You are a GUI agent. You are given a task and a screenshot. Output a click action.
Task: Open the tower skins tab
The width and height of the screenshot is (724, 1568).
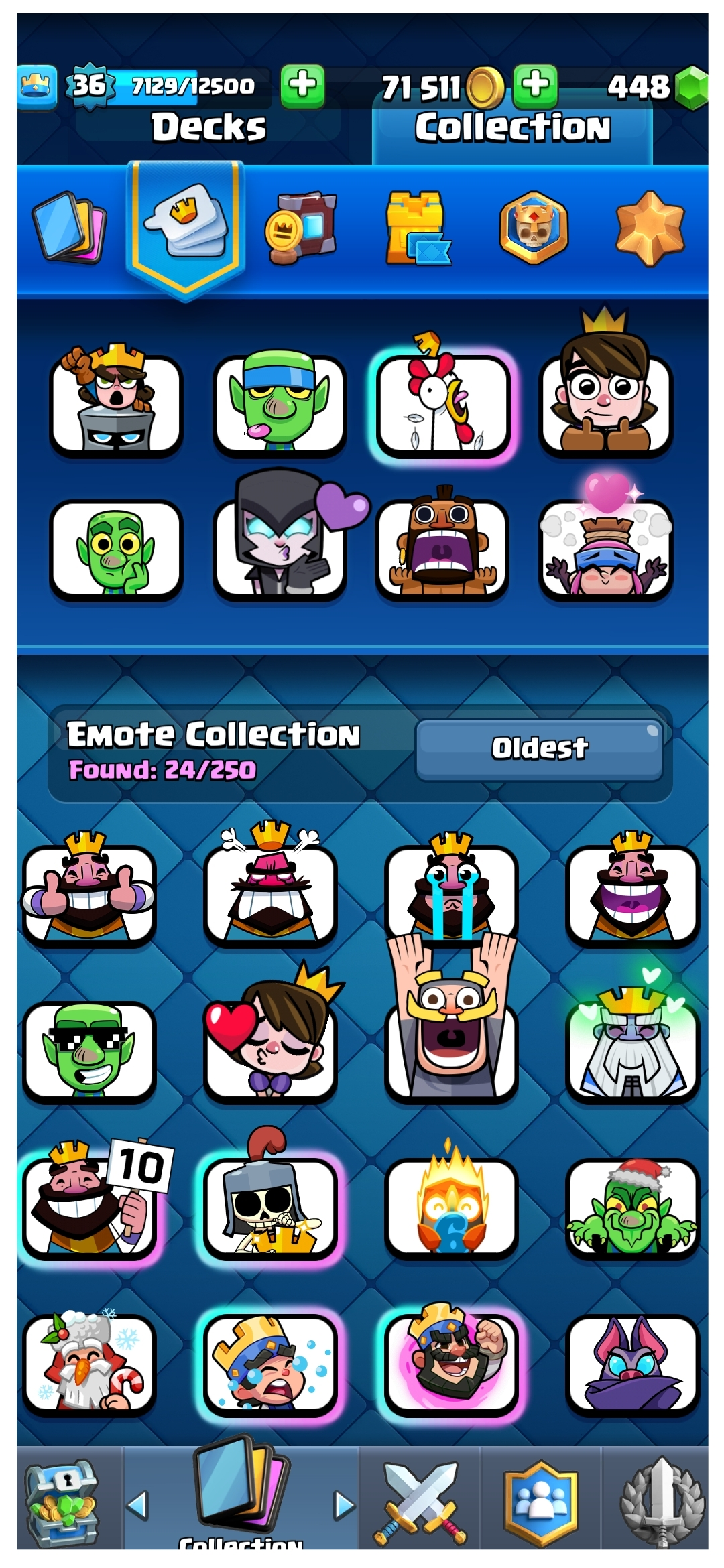pos(417,228)
